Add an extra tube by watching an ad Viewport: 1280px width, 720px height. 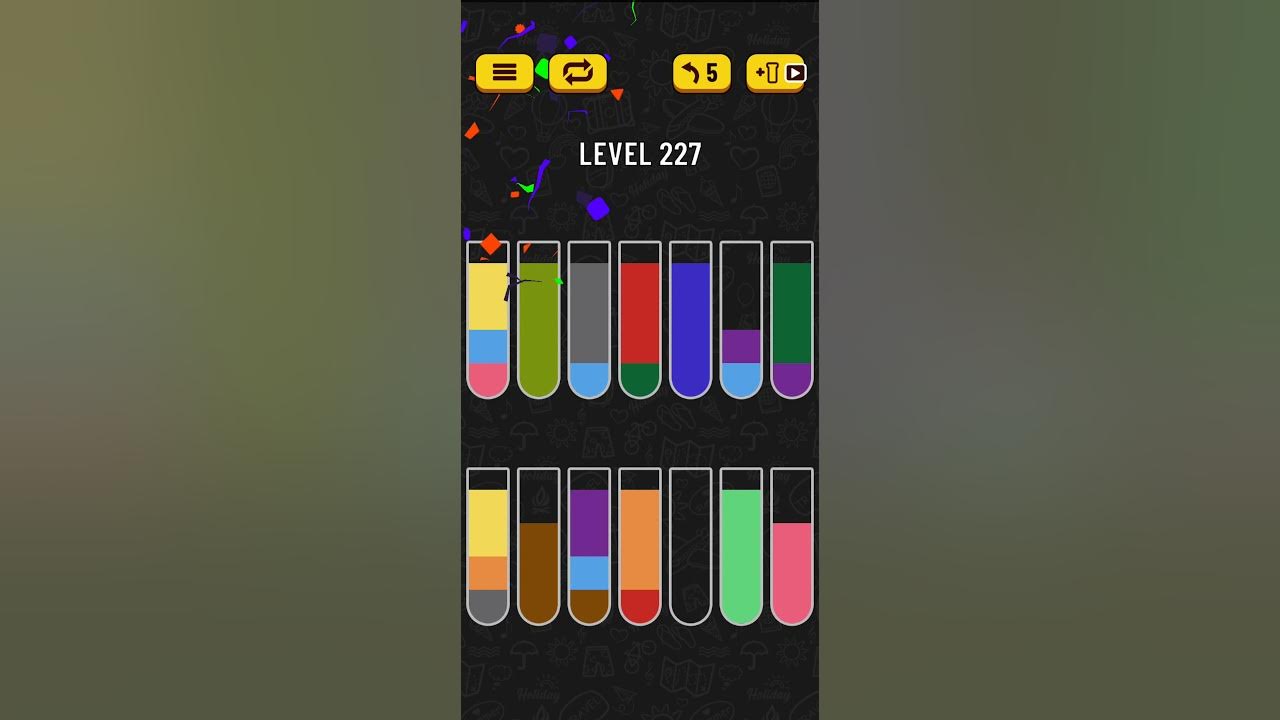click(776, 73)
